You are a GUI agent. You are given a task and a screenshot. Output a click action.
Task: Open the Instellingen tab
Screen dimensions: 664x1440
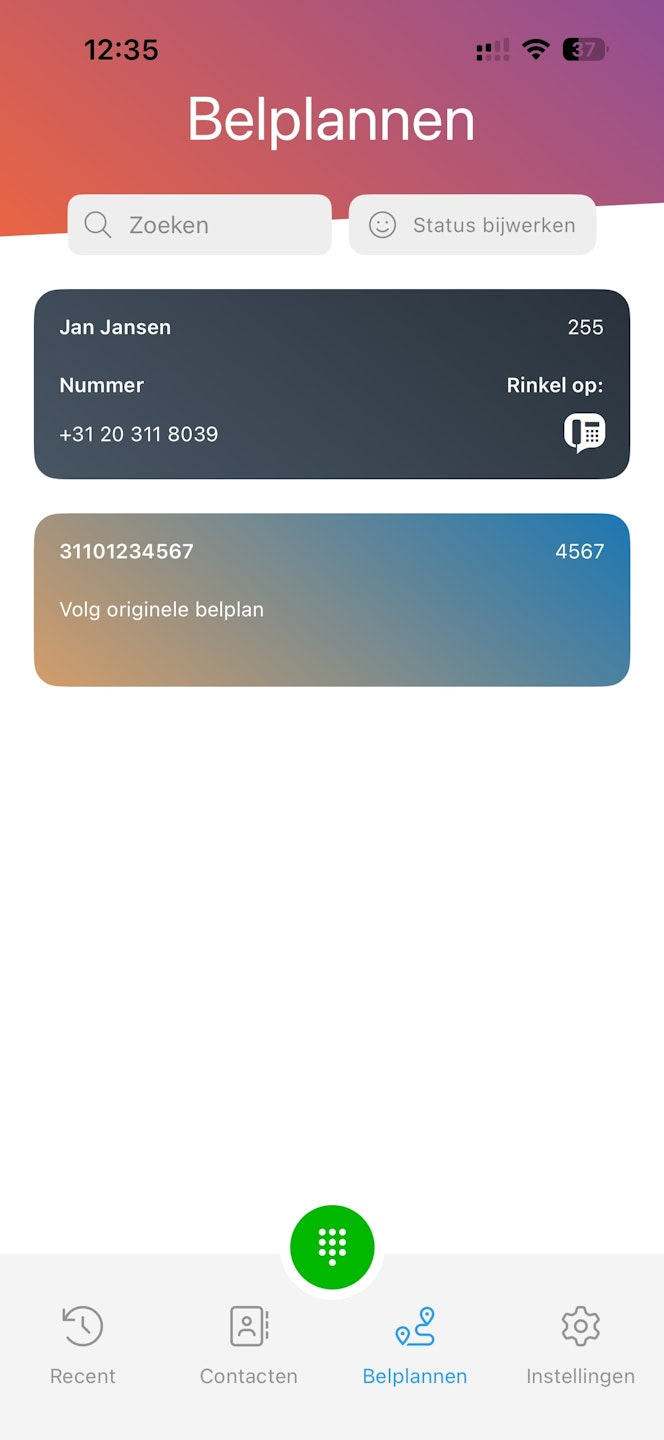pyautogui.click(x=580, y=1345)
